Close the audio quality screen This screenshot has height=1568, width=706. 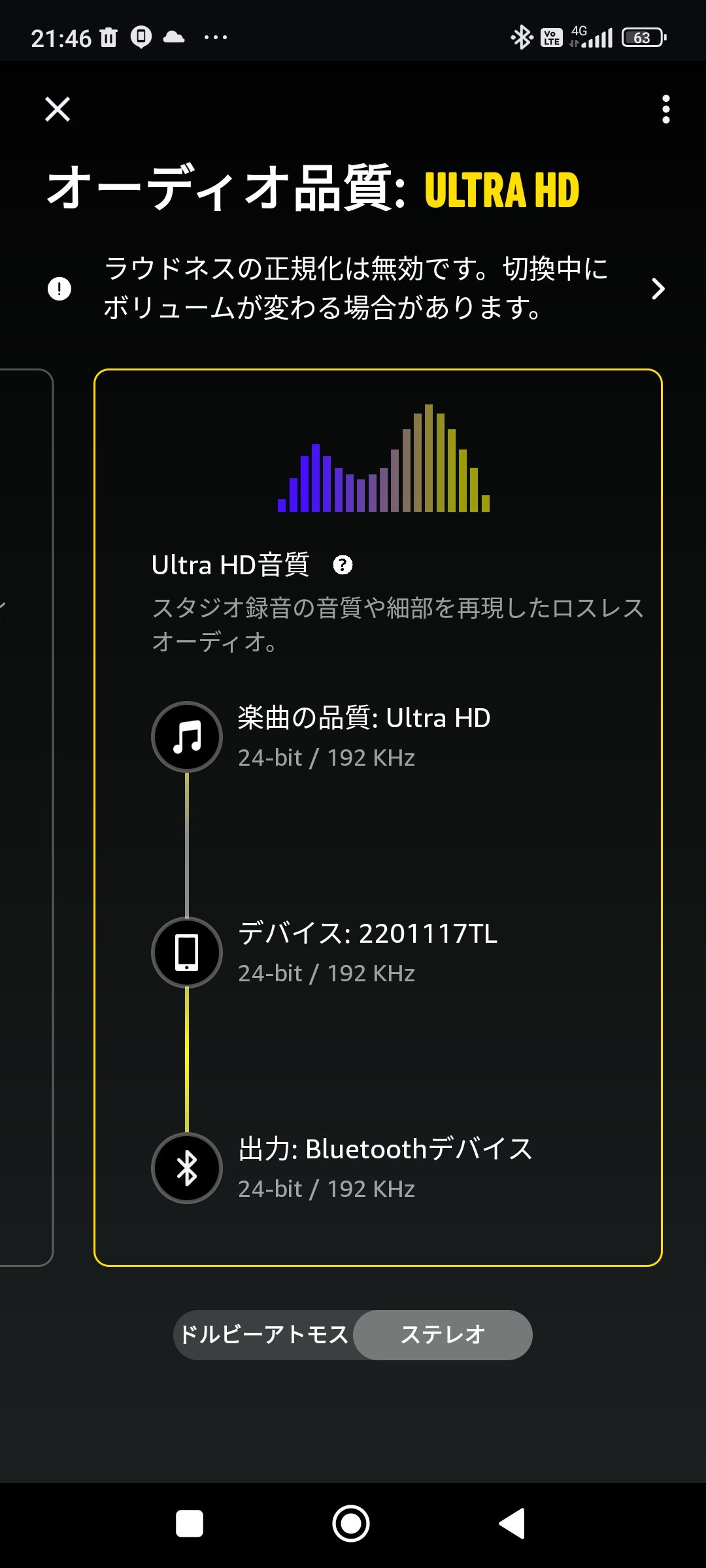pyautogui.click(x=58, y=109)
